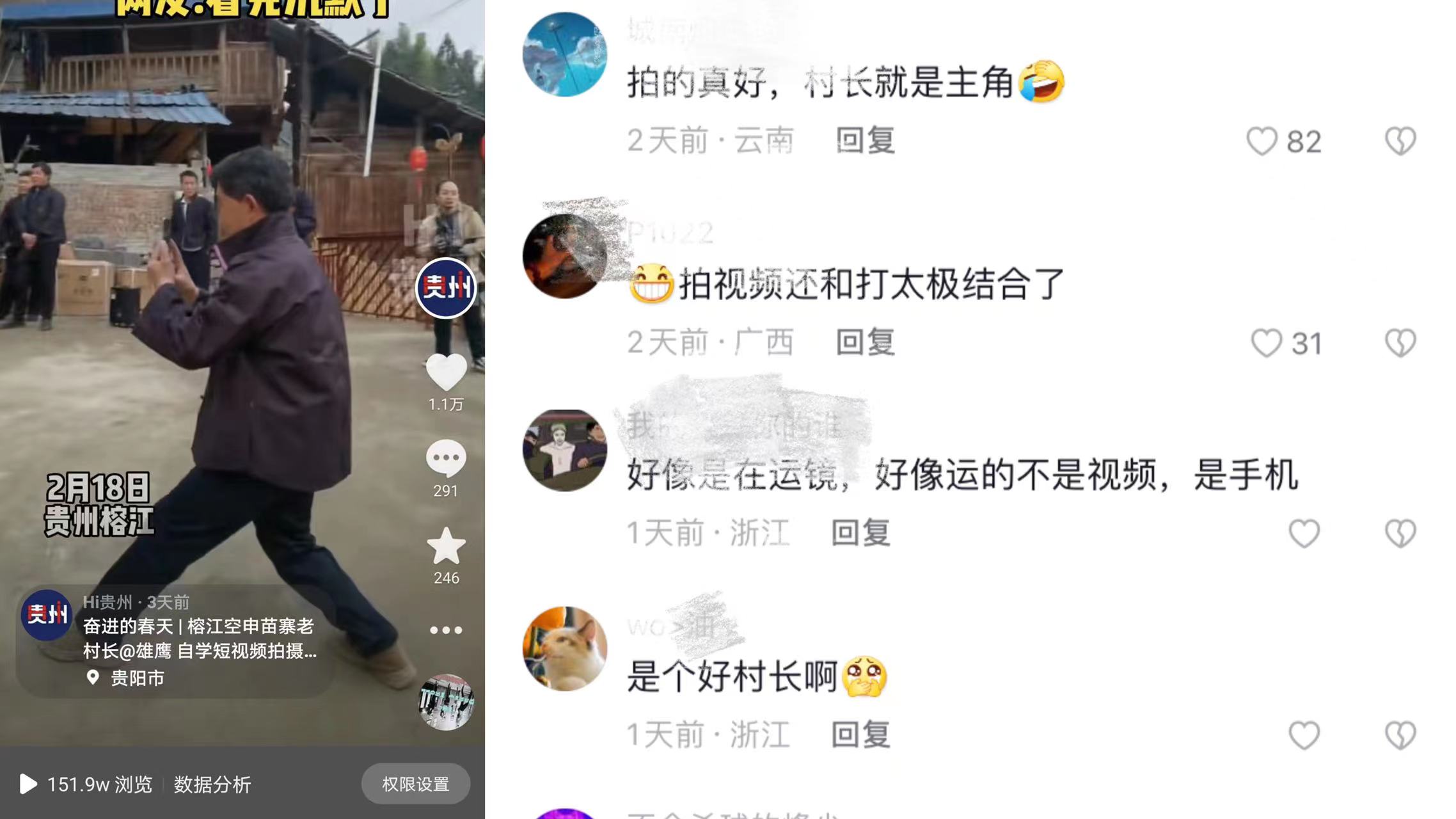1456x819 pixels.
Task: Dislike the 村长就是主角 comment
Action: (1400, 141)
